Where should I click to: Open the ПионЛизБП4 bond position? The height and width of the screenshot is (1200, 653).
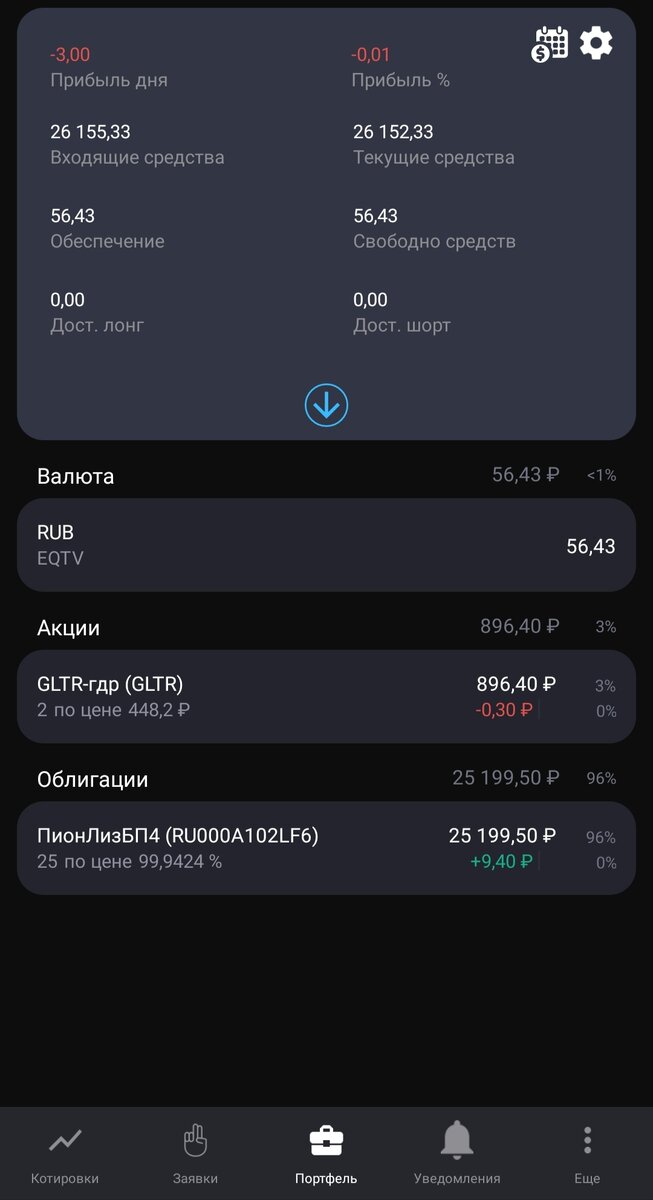click(x=326, y=848)
